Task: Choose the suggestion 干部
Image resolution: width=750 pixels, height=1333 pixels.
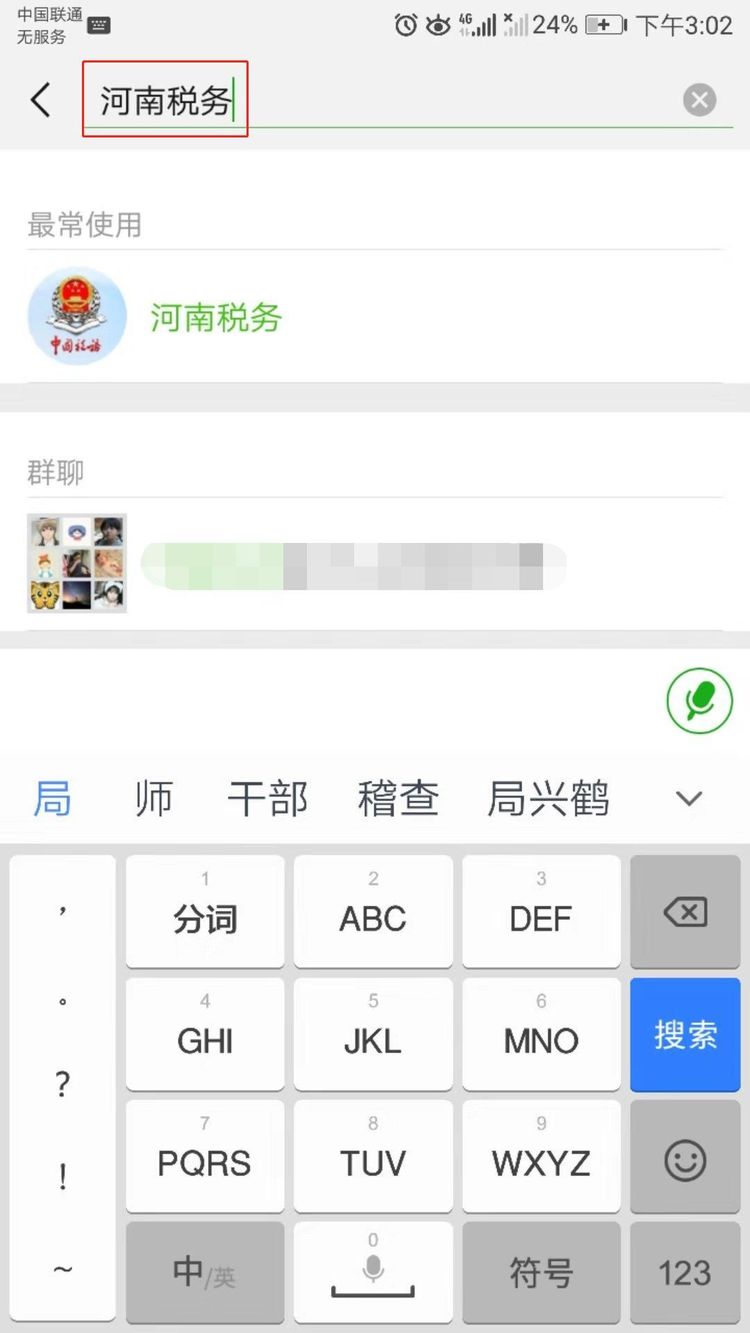Action: pos(267,798)
